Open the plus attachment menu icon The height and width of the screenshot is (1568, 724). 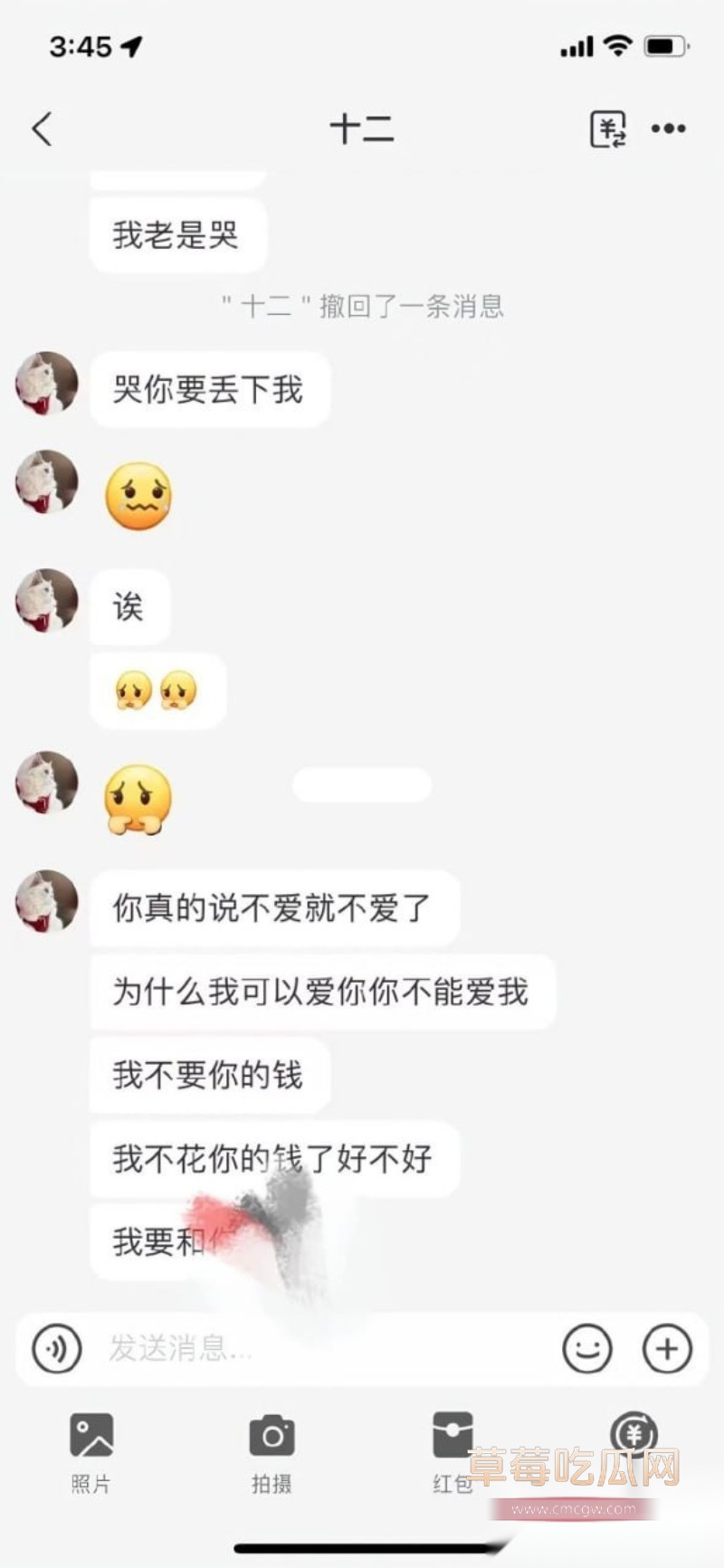(x=667, y=1348)
